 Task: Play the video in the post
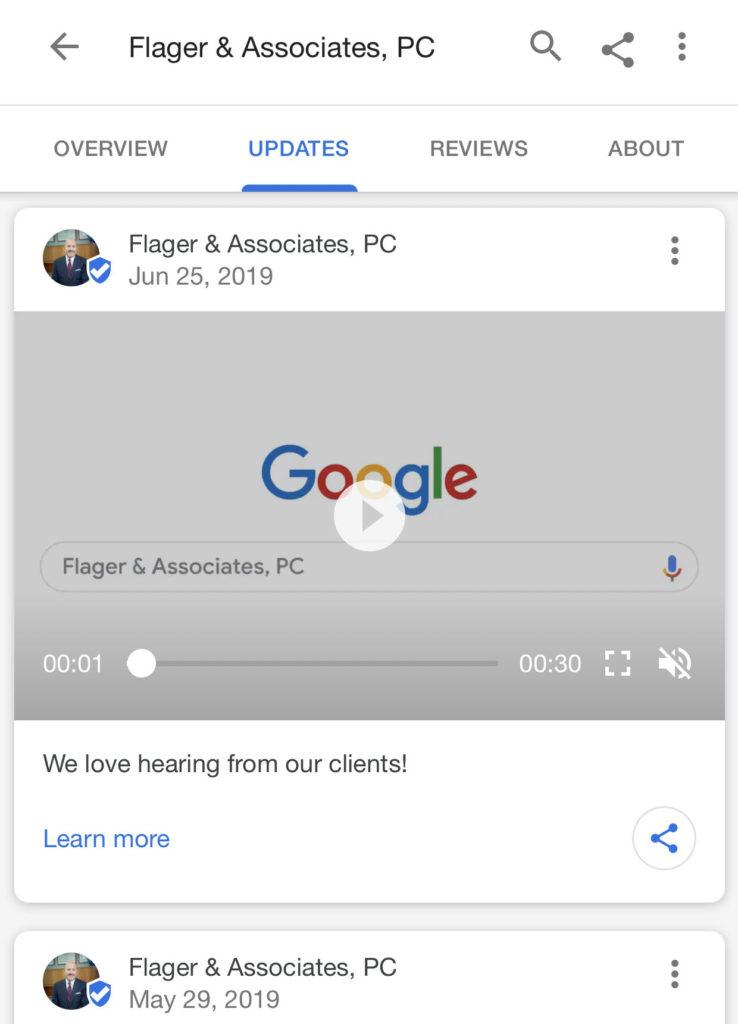point(369,516)
